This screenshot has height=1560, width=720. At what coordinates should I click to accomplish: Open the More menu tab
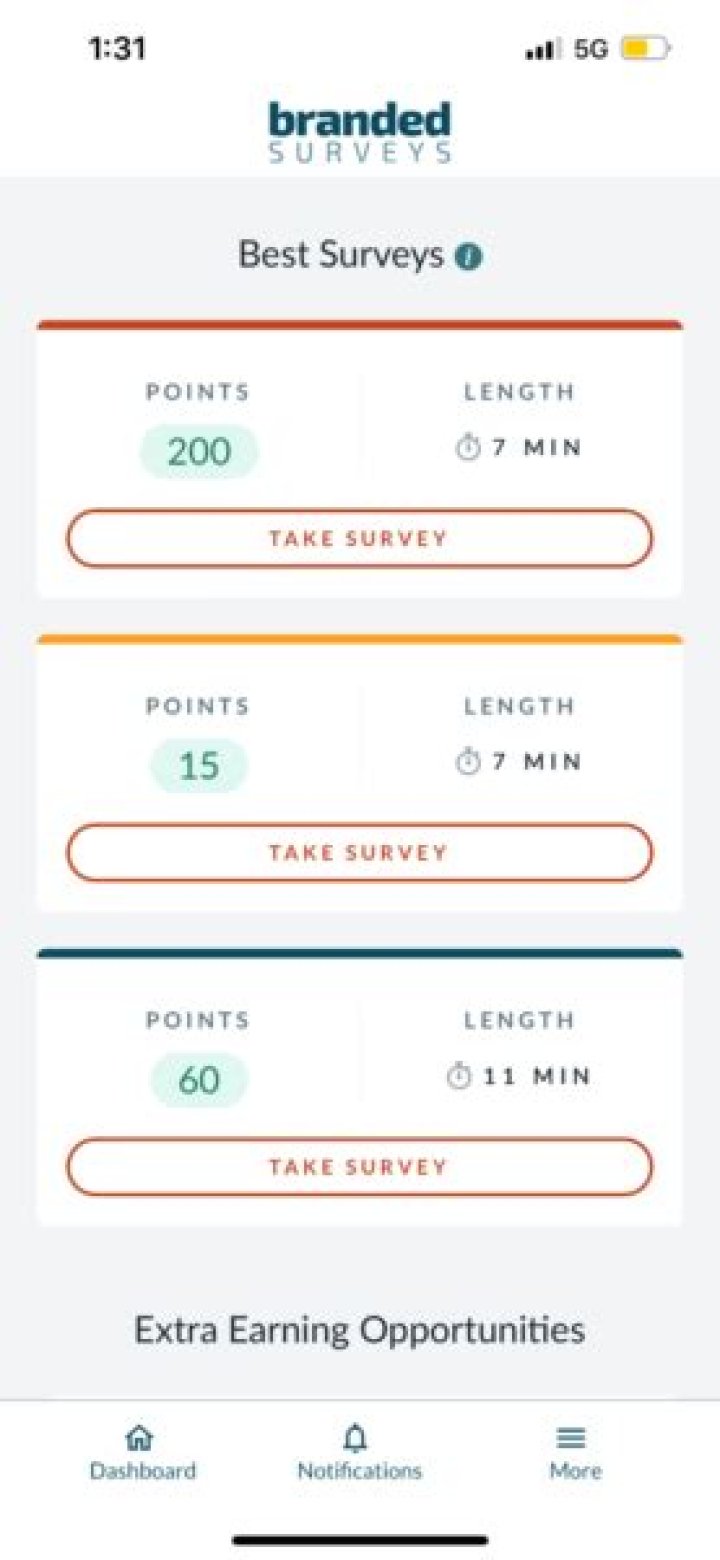[575, 1453]
